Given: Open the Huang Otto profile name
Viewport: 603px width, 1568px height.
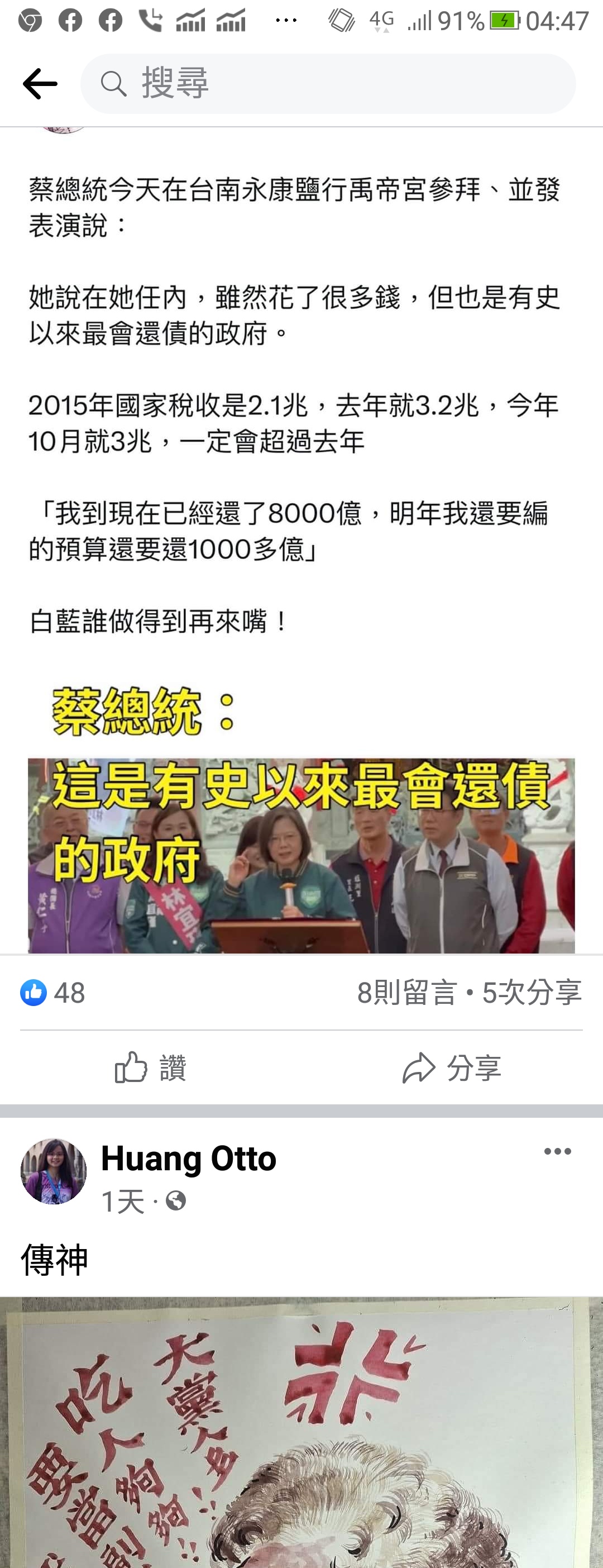Looking at the screenshot, I should pos(189,1158).
